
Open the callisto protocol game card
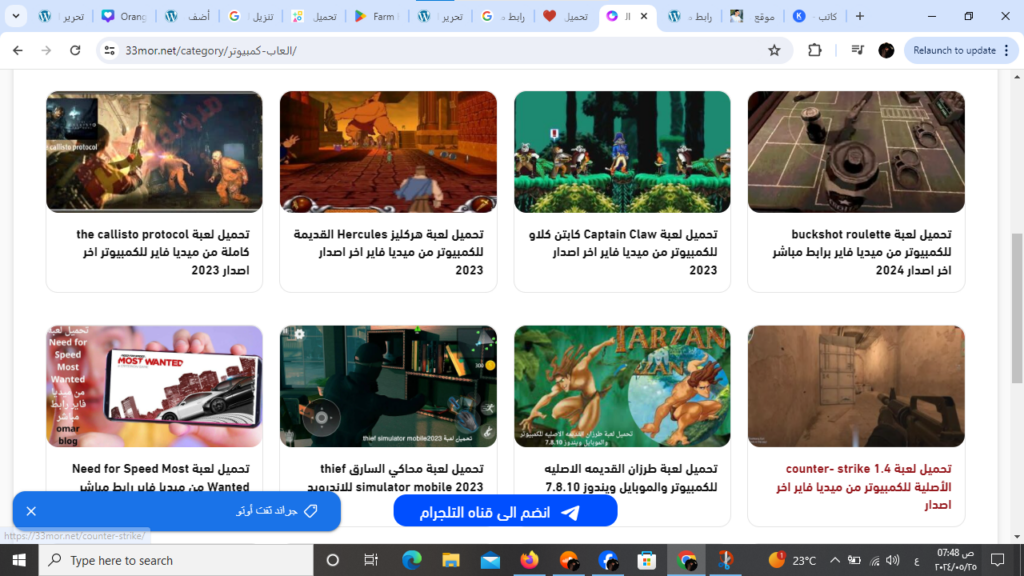154,152
